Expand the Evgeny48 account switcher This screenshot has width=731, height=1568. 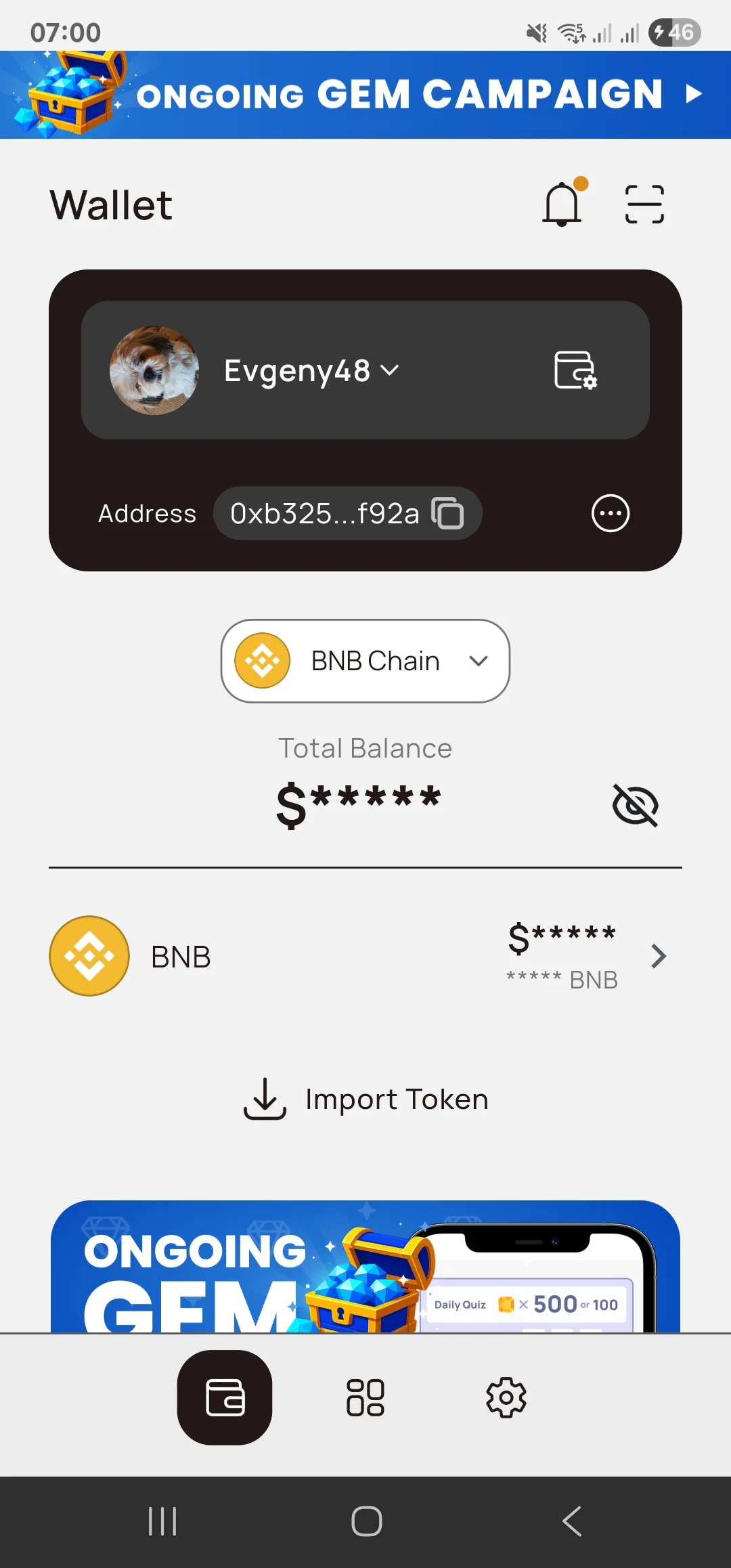coord(311,370)
